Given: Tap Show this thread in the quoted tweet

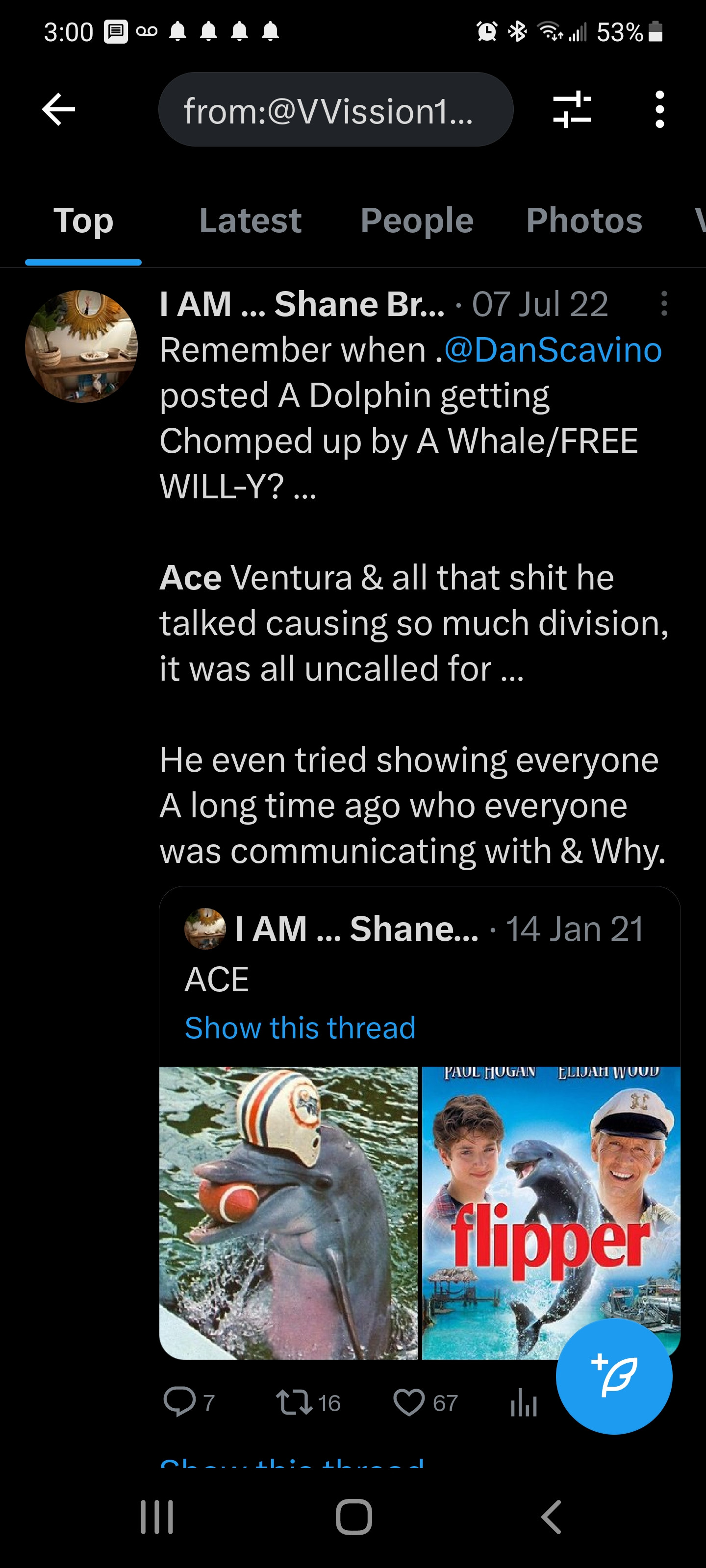Looking at the screenshot, I should pos(300,1028).
